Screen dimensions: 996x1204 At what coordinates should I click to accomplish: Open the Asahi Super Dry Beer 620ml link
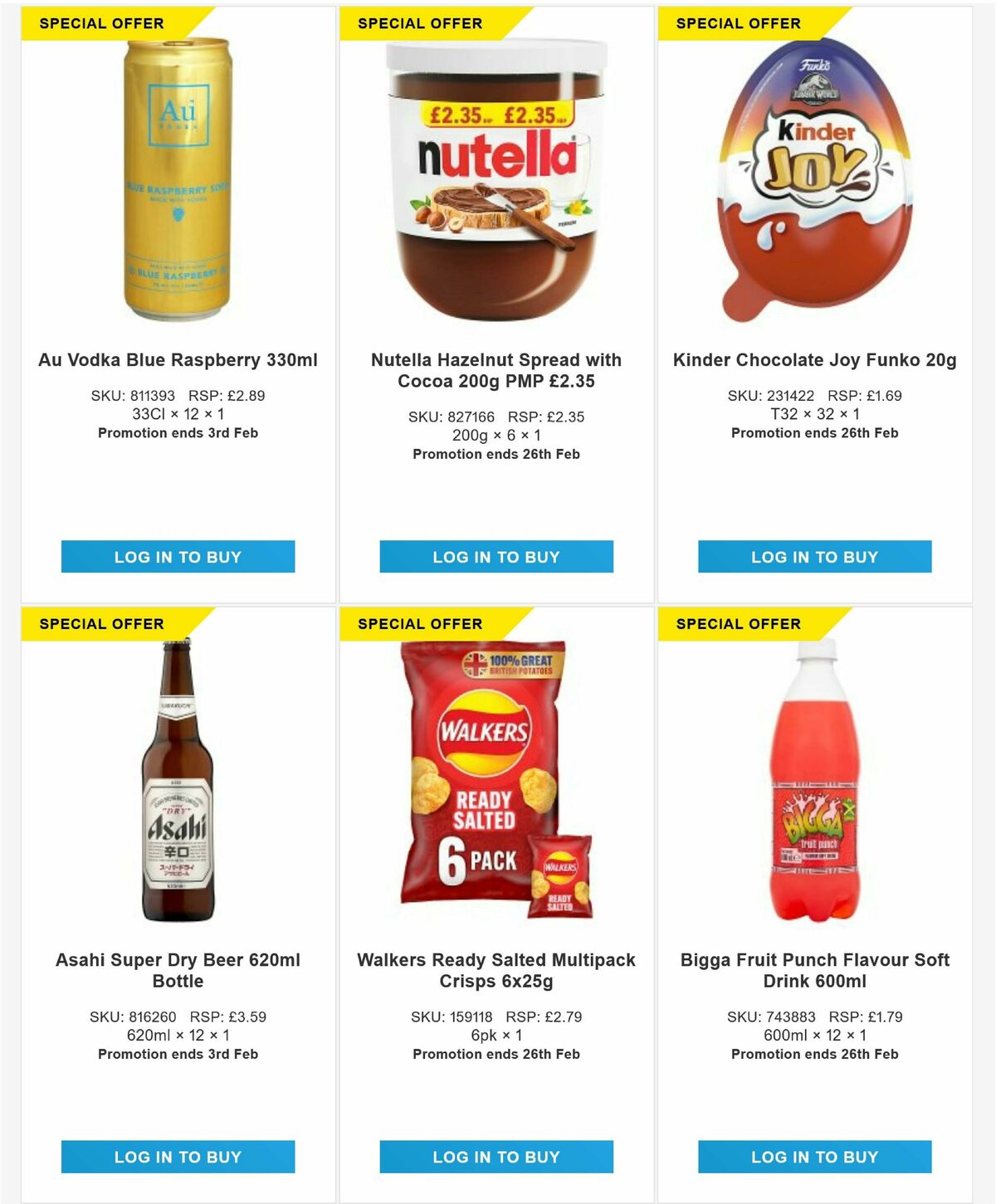click(x=177, y=969)
